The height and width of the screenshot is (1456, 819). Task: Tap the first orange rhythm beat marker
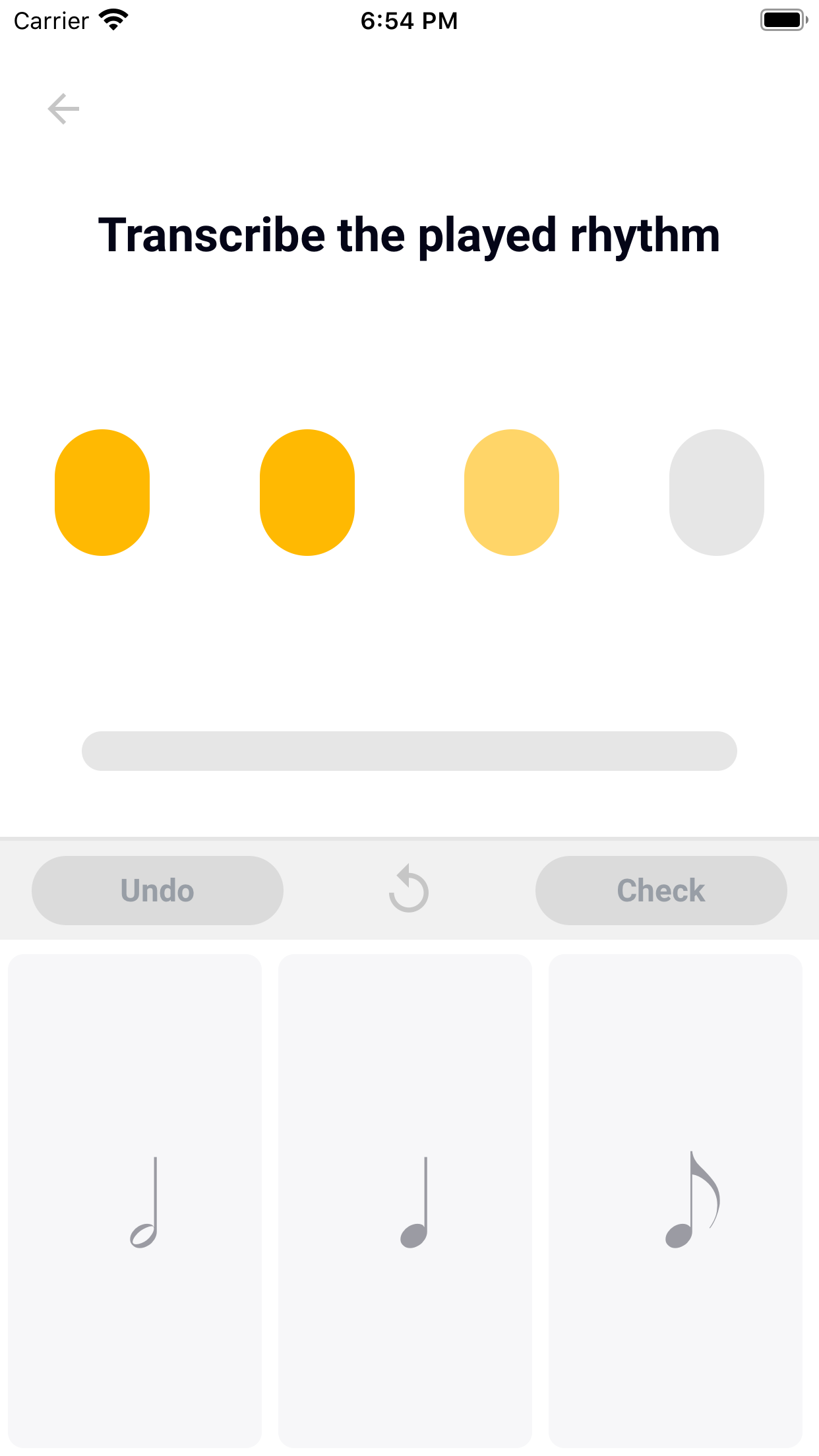point(102,492)
